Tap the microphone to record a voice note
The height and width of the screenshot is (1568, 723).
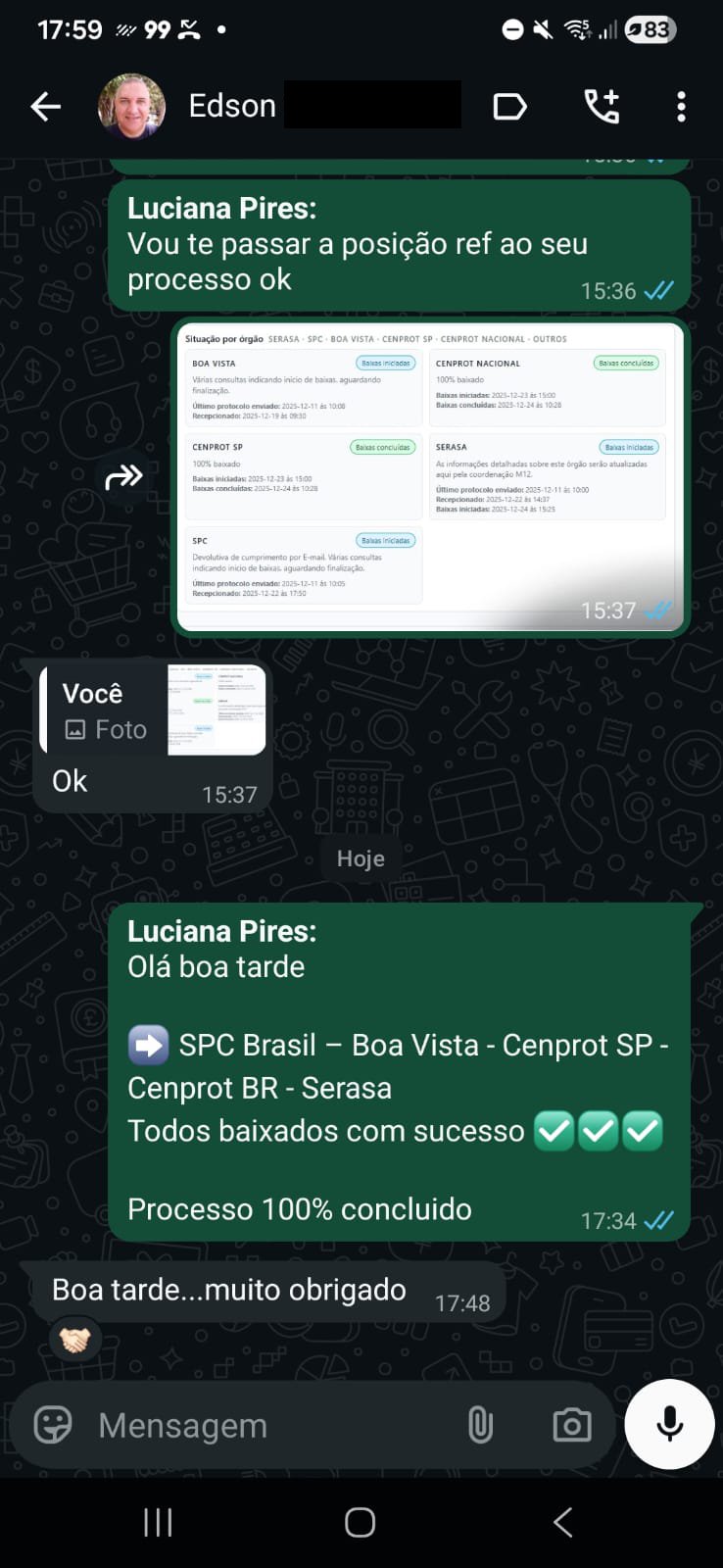tap(669, 1425)
